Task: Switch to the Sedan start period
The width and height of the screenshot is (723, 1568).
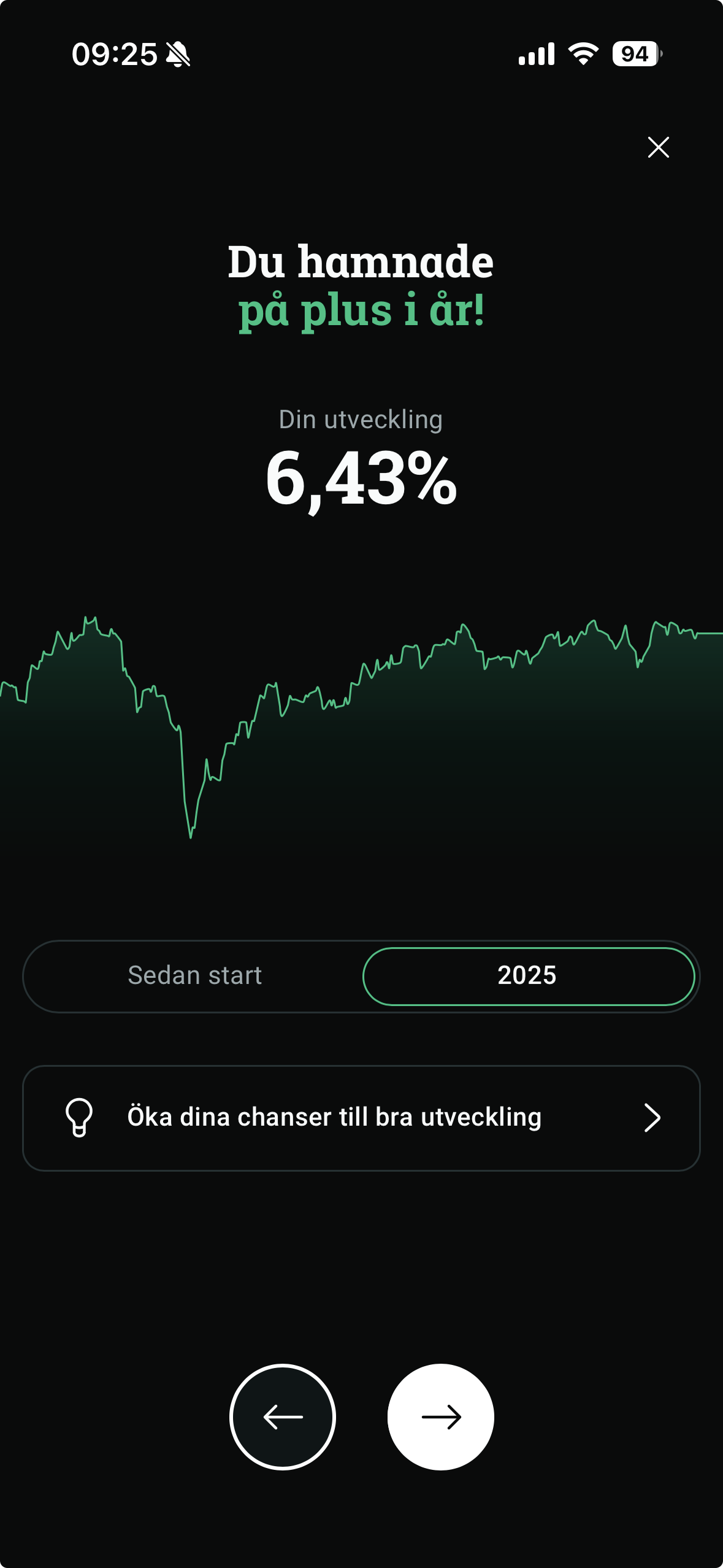Action: 194,975
